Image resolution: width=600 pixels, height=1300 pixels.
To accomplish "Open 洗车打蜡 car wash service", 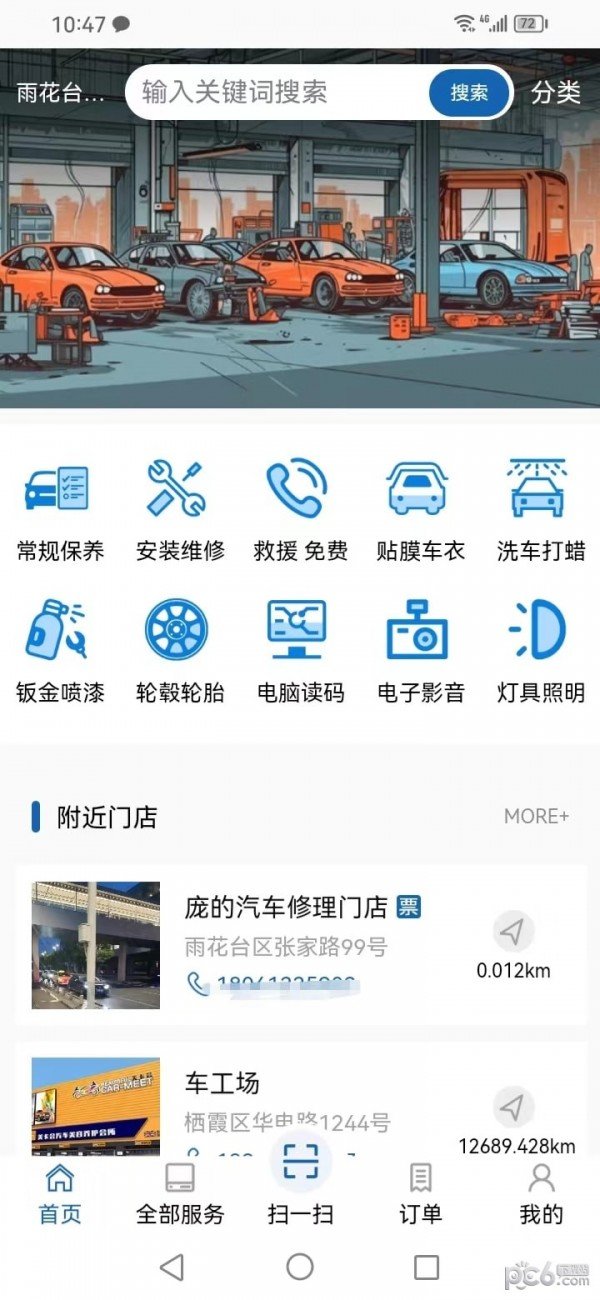I will coord(540,510).
